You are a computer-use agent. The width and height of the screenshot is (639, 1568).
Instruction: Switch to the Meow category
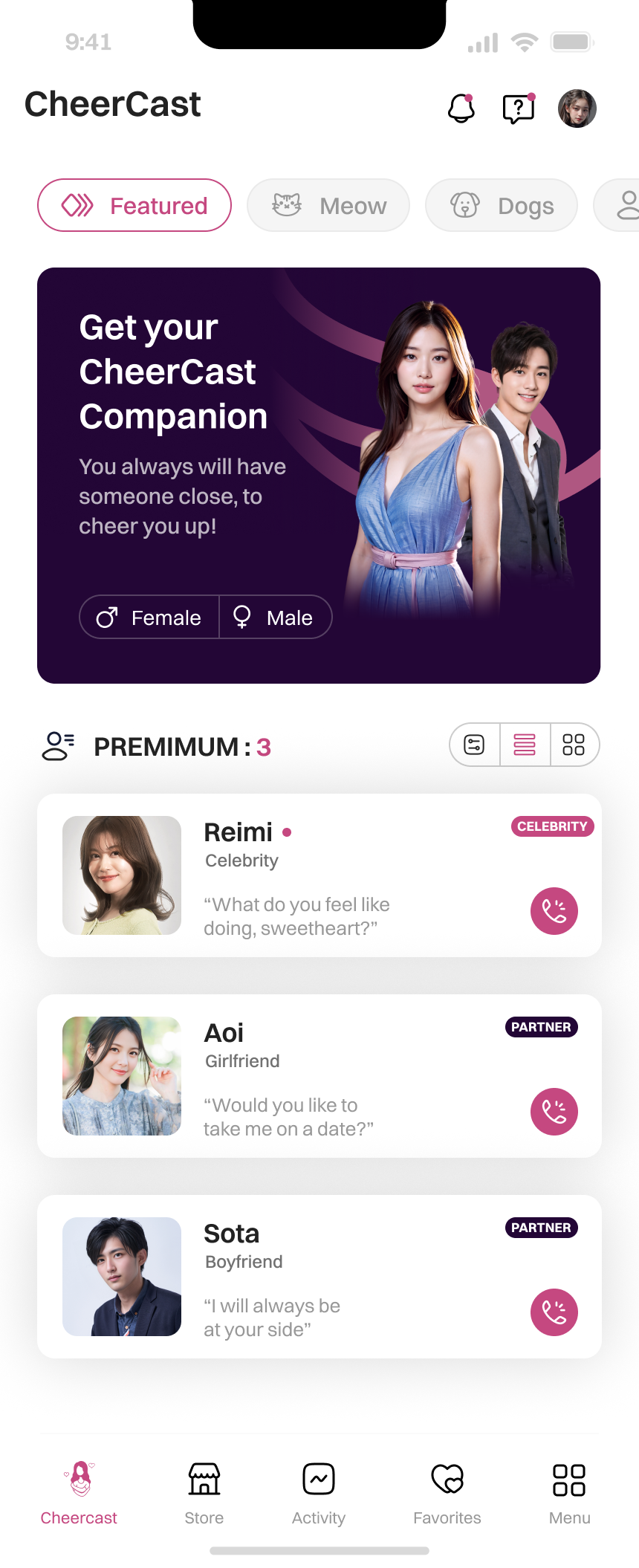[328, 205]
